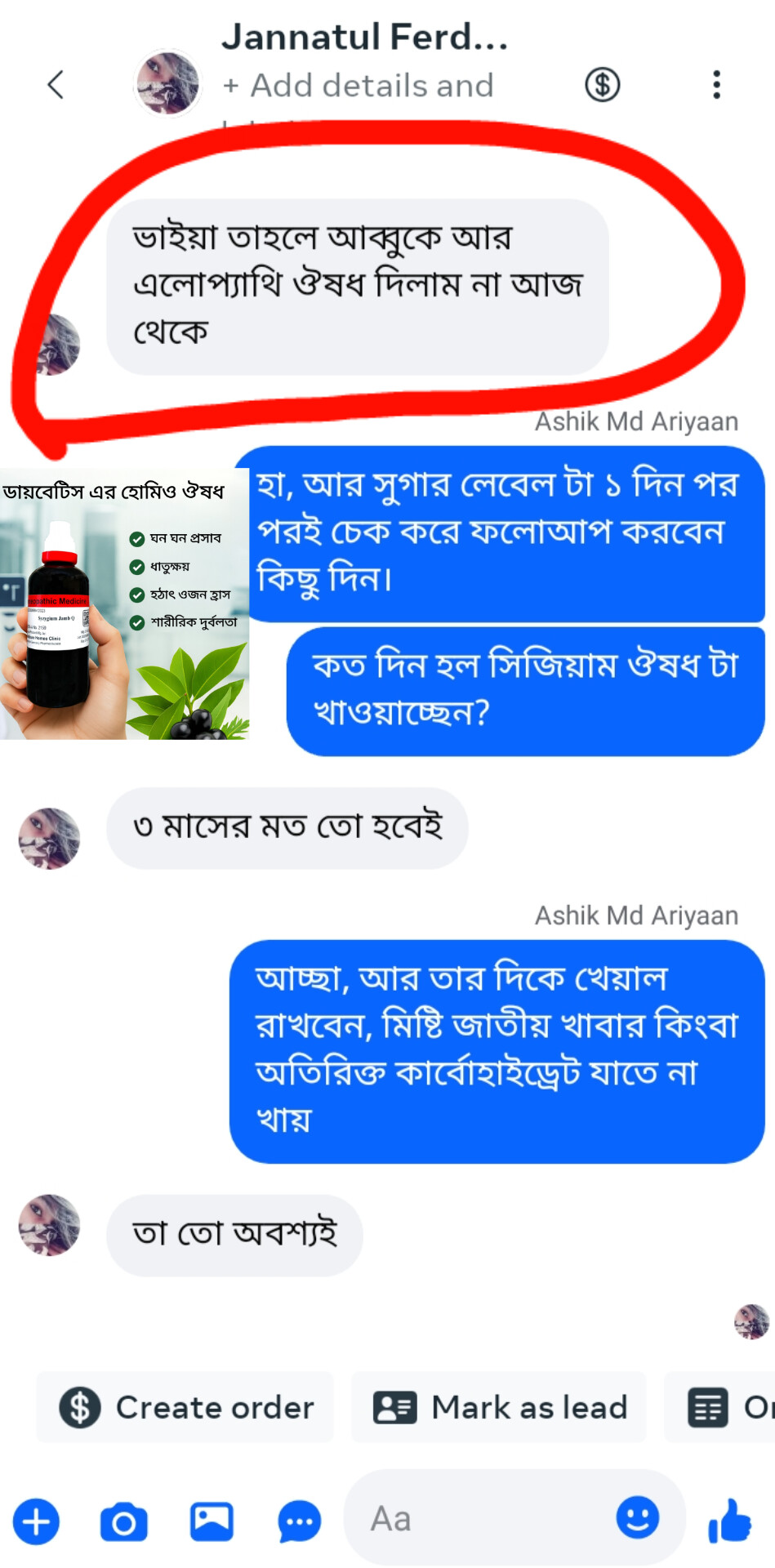Tap the dollar payment icon in header
This screenshot has height=1568, width=775.
pyautogui.click(x=603, y=84)
